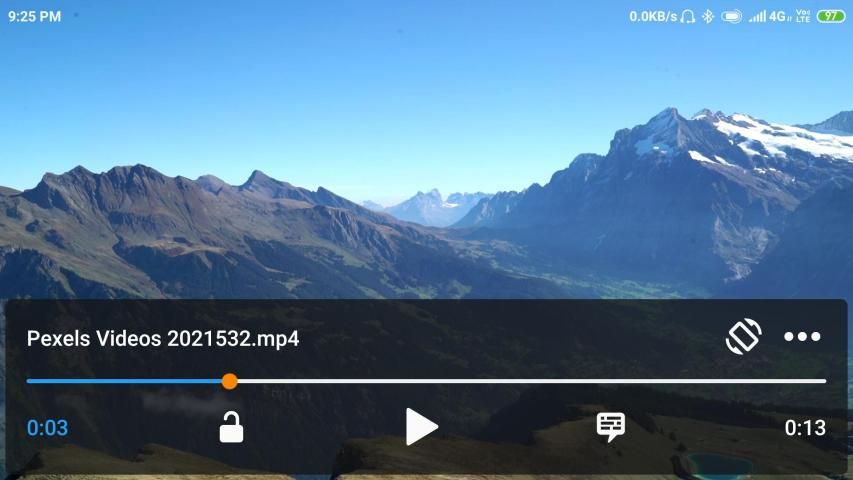Image resolution: width=853 pixels, height=480 pixels.
Task: Toggle the remaining time display at 0:13
Action: 804,428
